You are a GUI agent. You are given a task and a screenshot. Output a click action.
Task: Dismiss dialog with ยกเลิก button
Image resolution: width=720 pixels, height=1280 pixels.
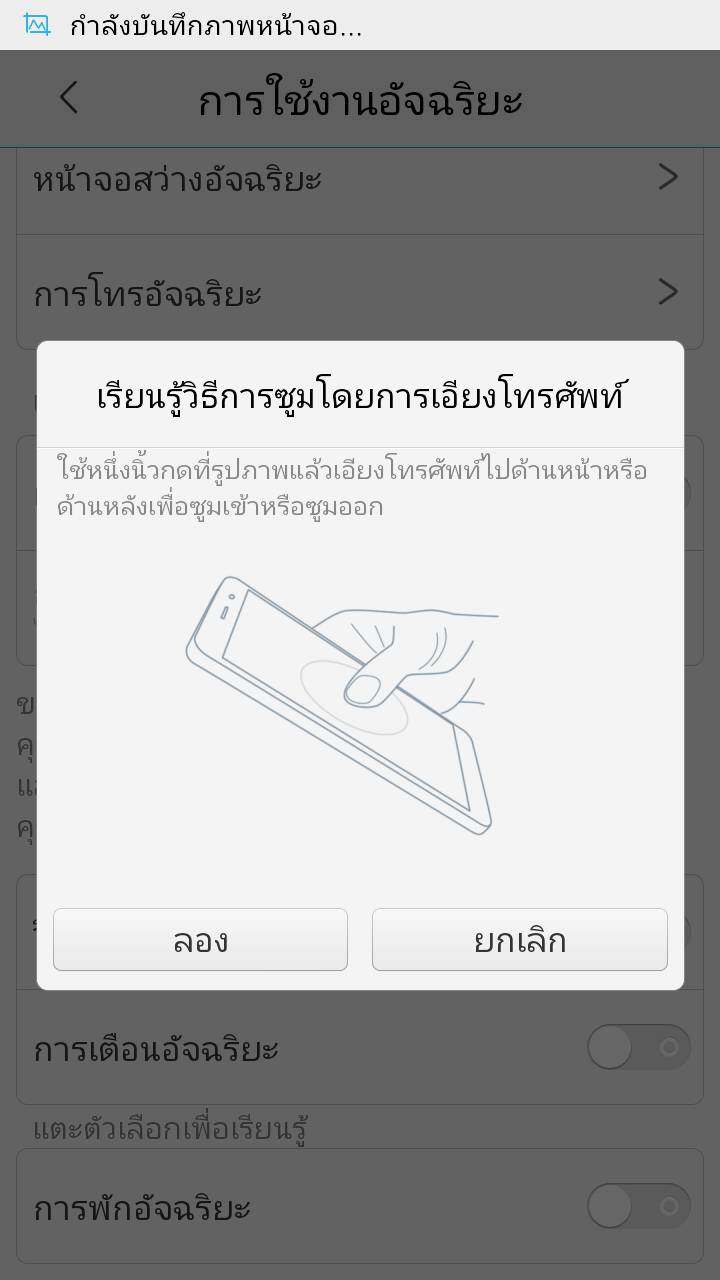click(x=519, y=940)
